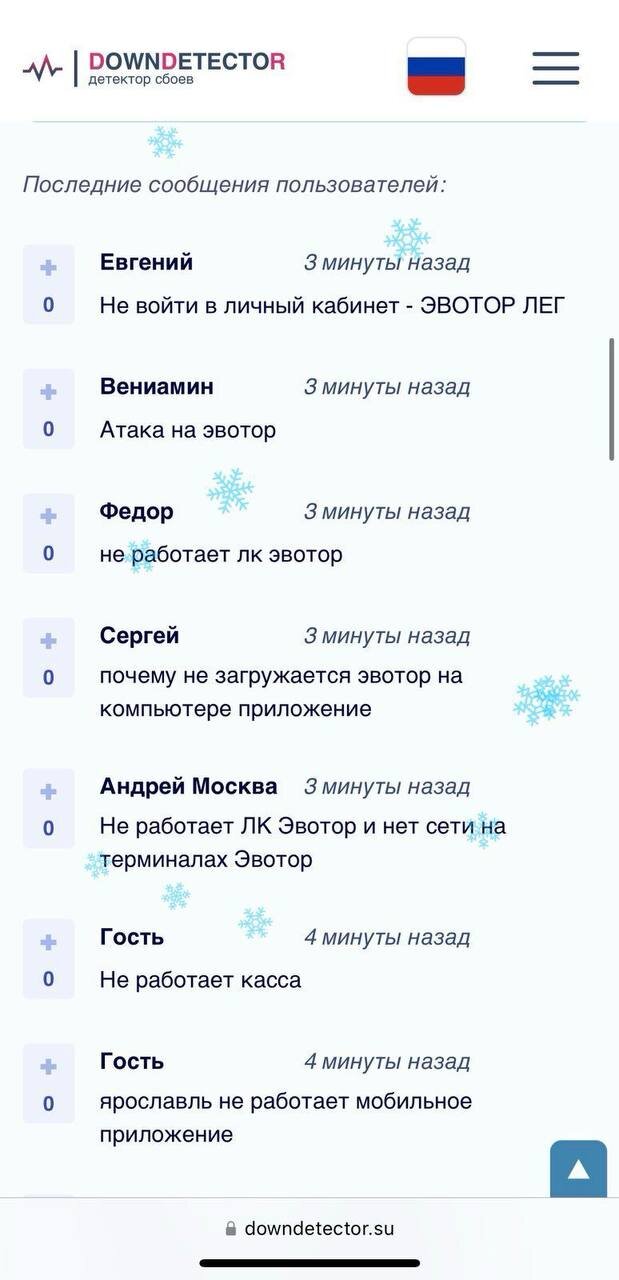Tap the Russian flag country selector
The width and height of the screenshot is (619, 1280).
tap(436, 67)
